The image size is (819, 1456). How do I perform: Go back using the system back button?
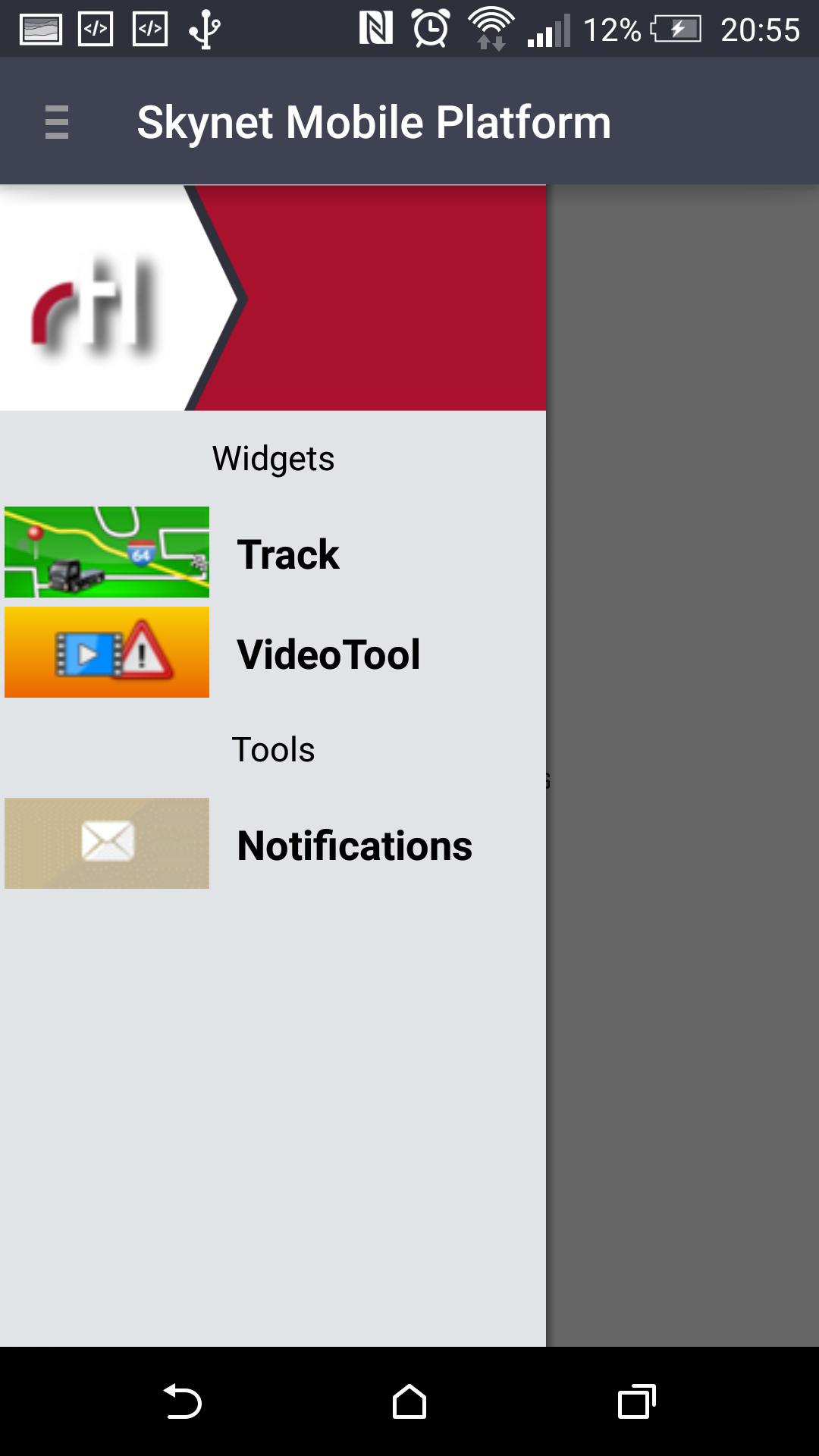tap(183, 1401)
